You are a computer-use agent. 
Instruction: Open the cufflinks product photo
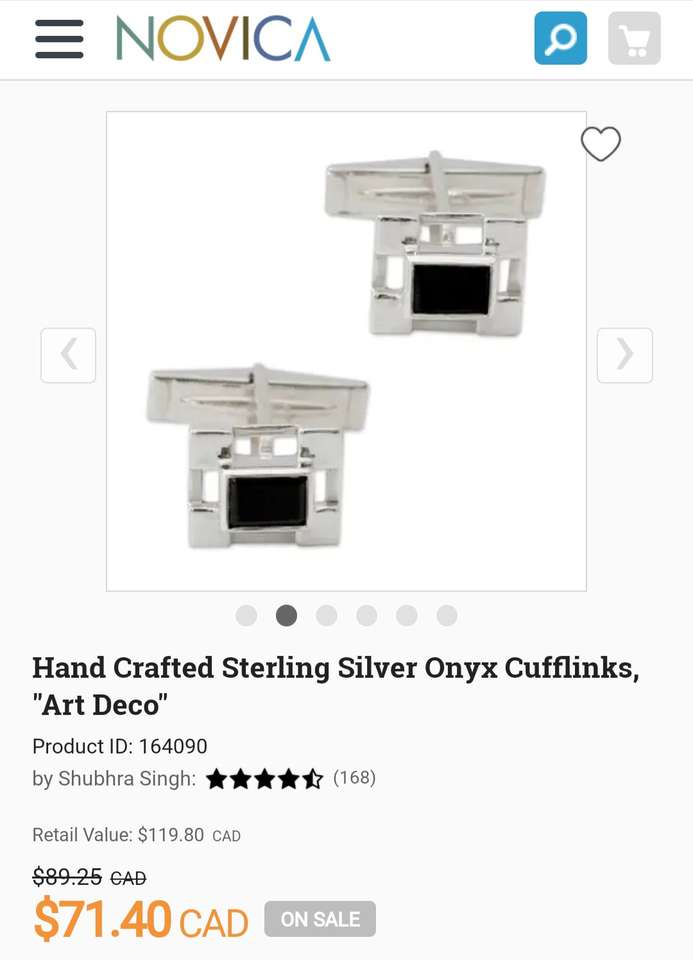(346, 350)
